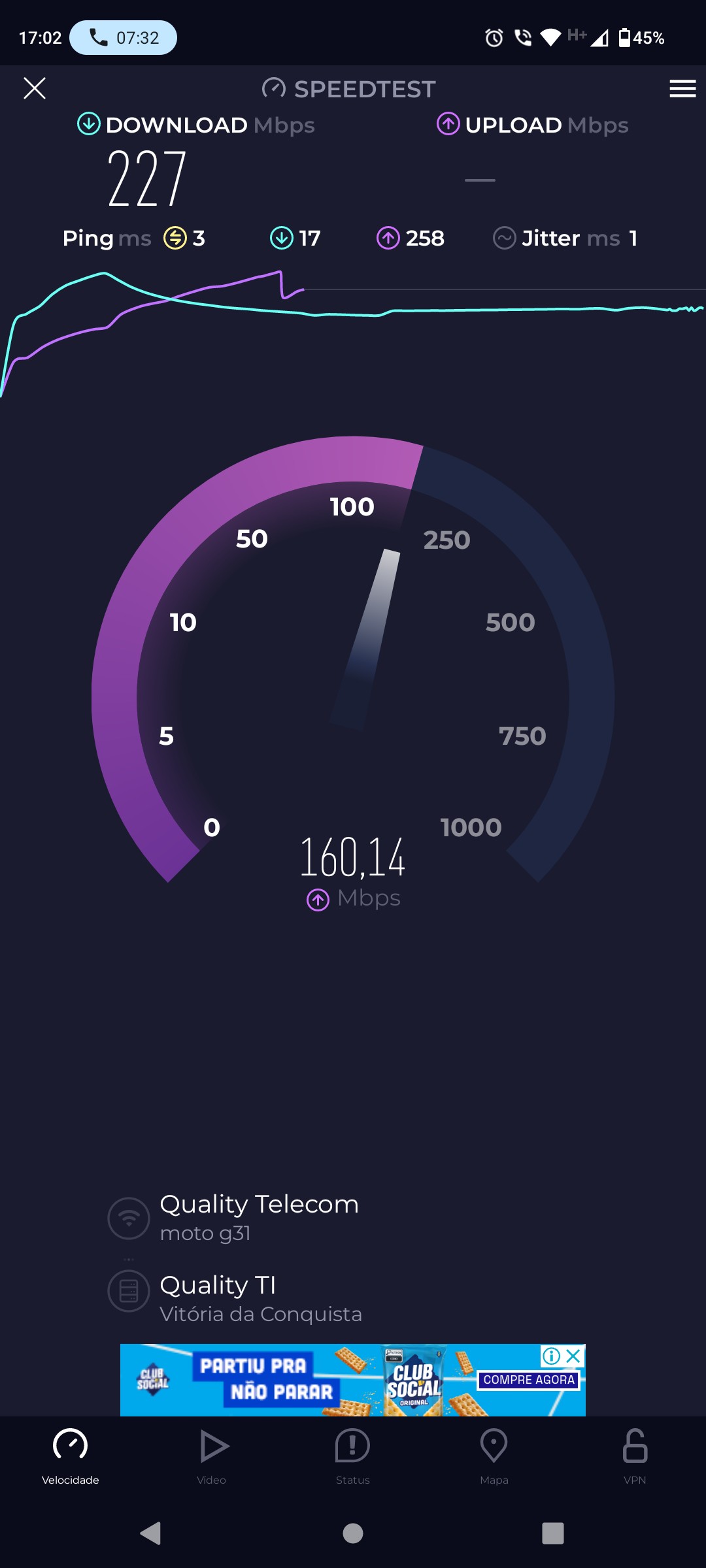The image size is (706, 1568).
Task: Open the ad info icon
Action: (x=551, y=1356)
